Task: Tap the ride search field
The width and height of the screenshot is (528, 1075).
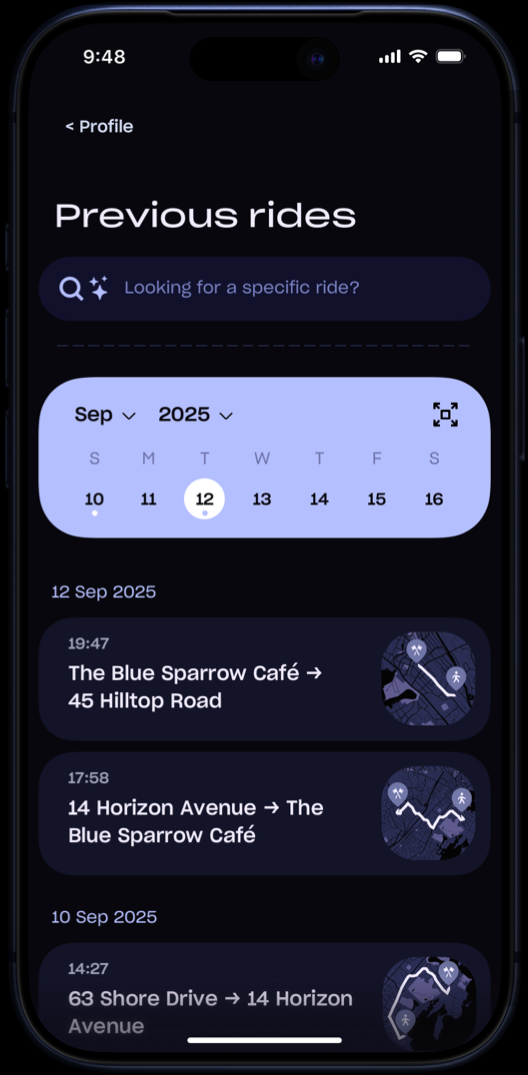Action: (x=264, y=288)
